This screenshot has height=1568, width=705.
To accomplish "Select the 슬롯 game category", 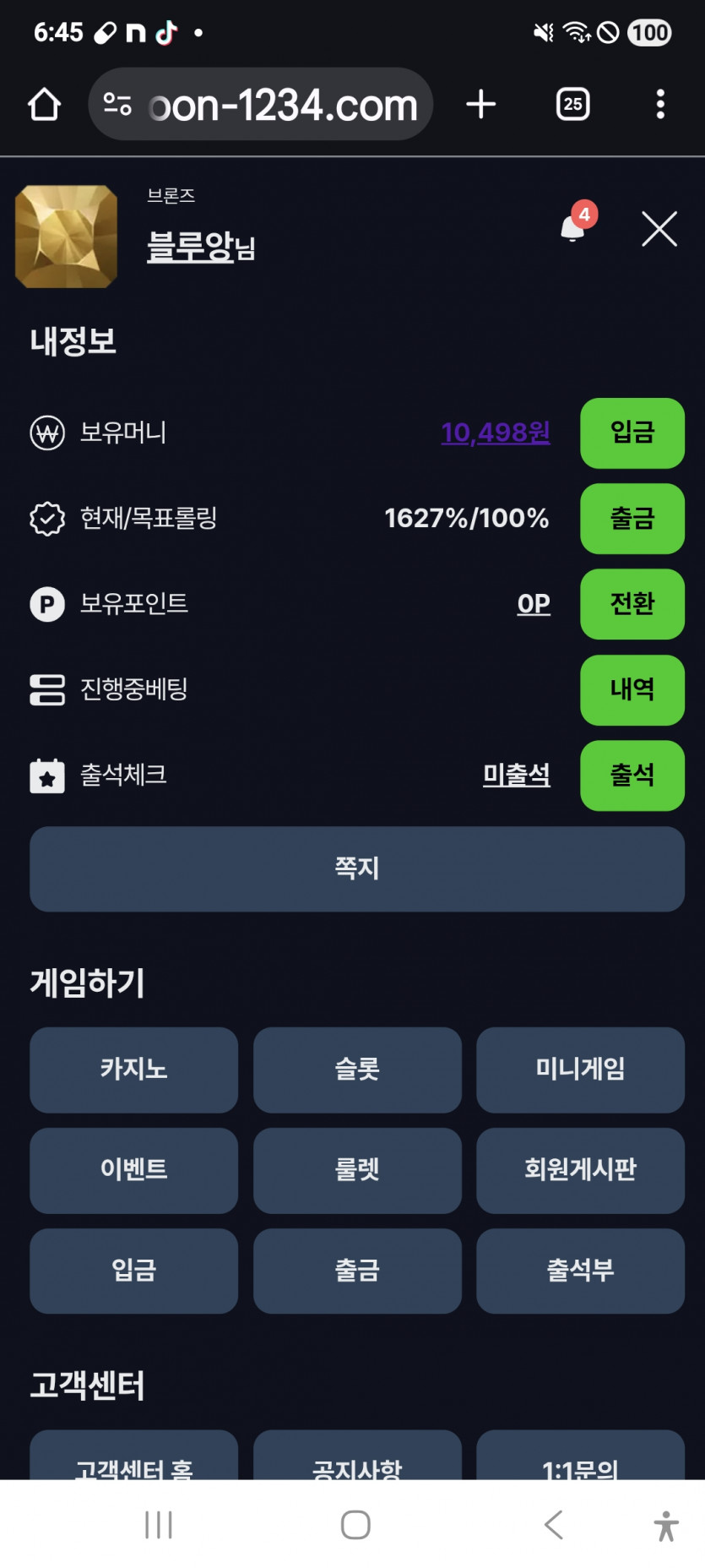I will coord(356,1070).
